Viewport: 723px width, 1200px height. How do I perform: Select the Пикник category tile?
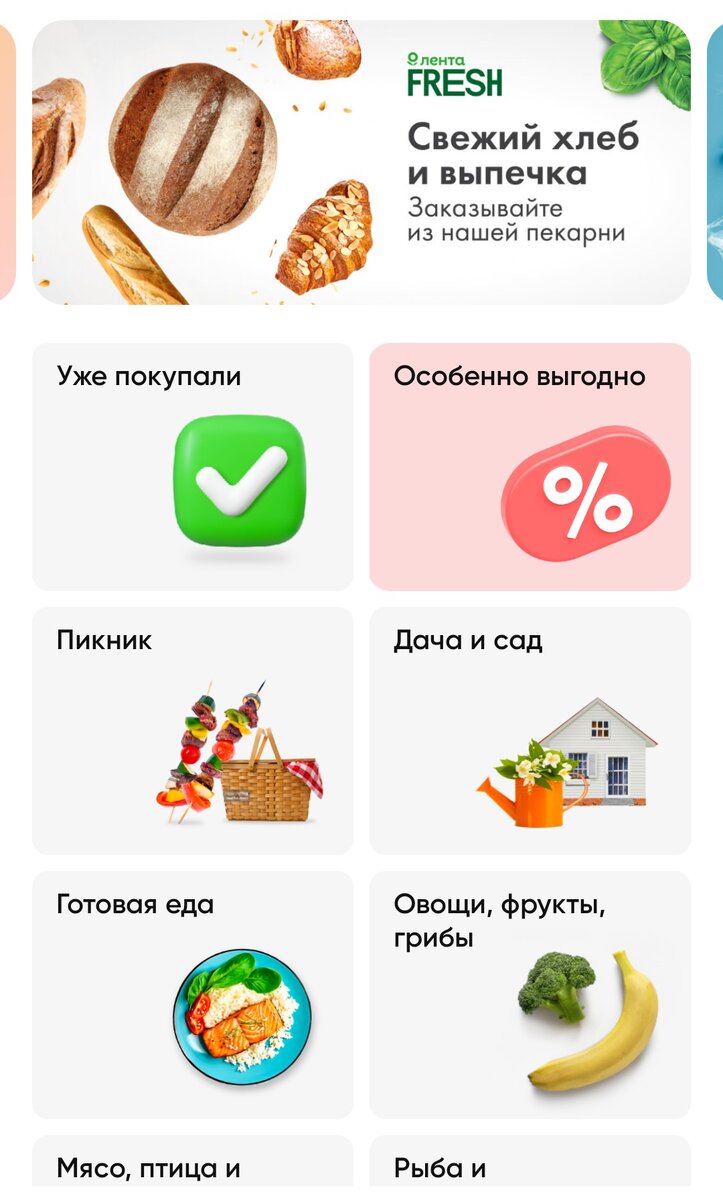193,731
